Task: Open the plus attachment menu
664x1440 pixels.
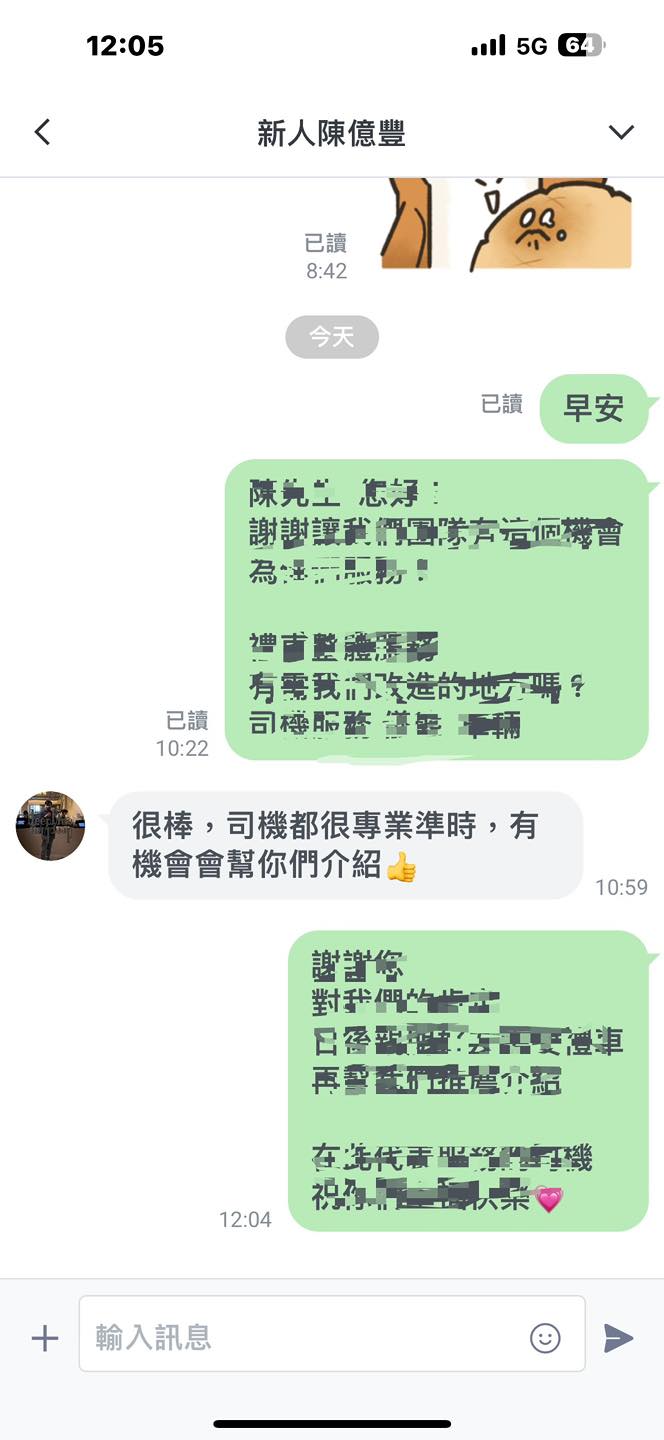Action: coord(45,1338)
